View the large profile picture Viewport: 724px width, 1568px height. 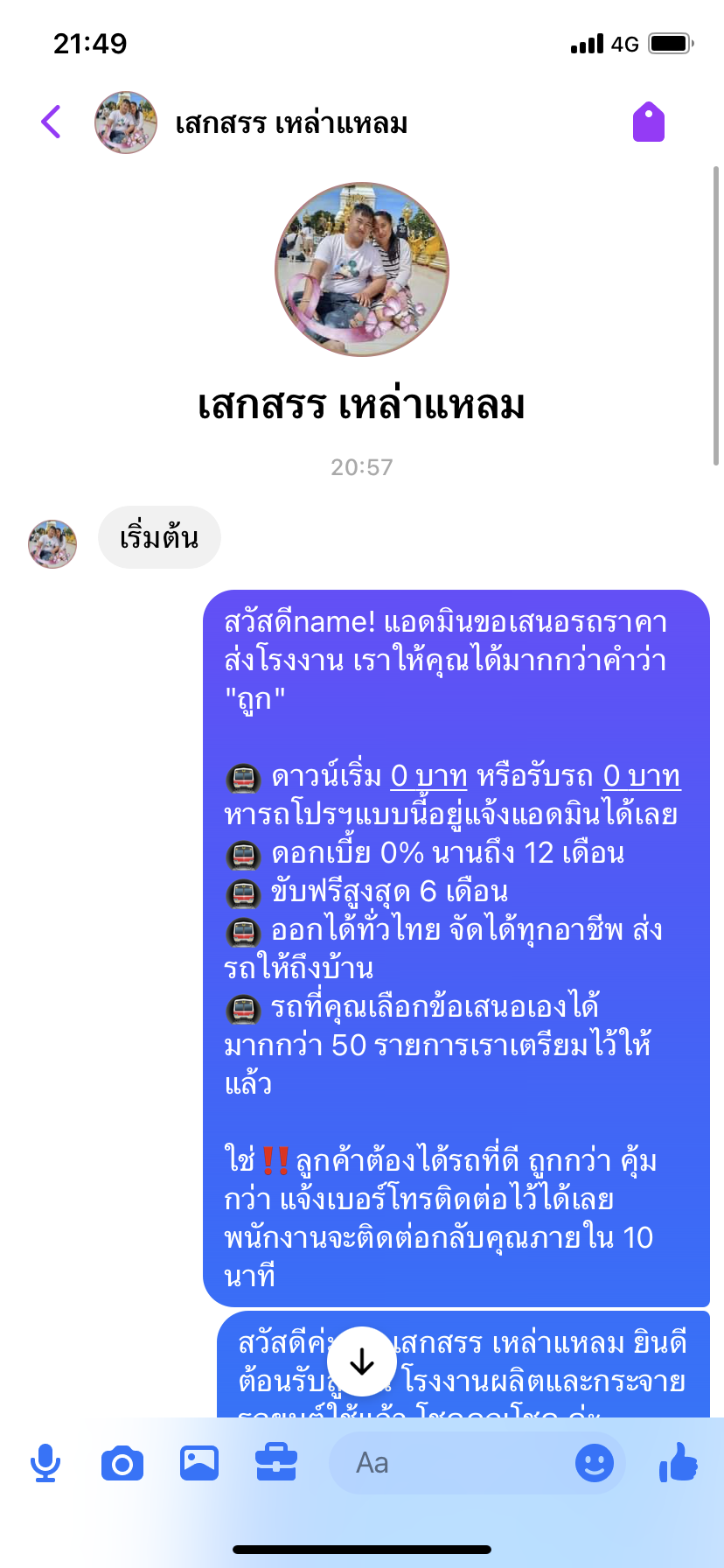click(362, 269)
